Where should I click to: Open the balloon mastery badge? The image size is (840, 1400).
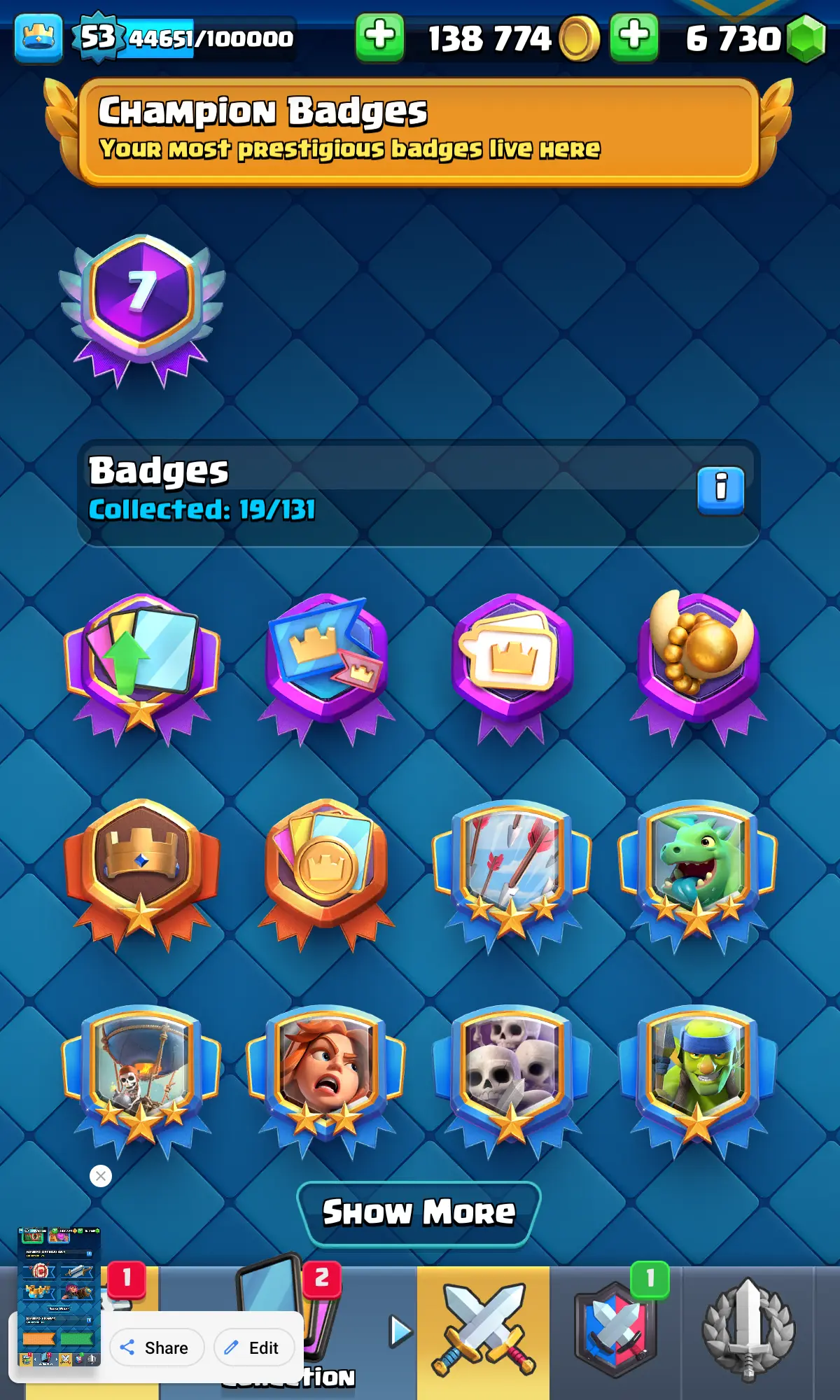point(141,1074)
